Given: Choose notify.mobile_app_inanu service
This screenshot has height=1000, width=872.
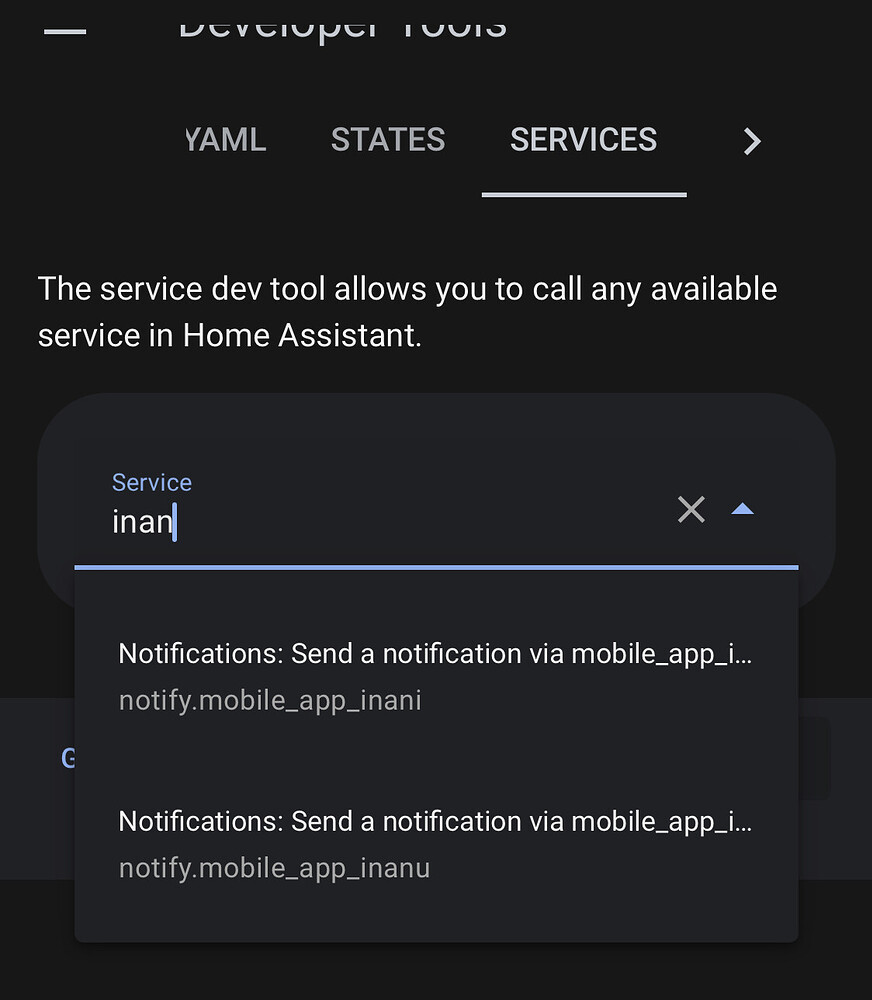Looking at the screenshot, I should coord(436,844).
